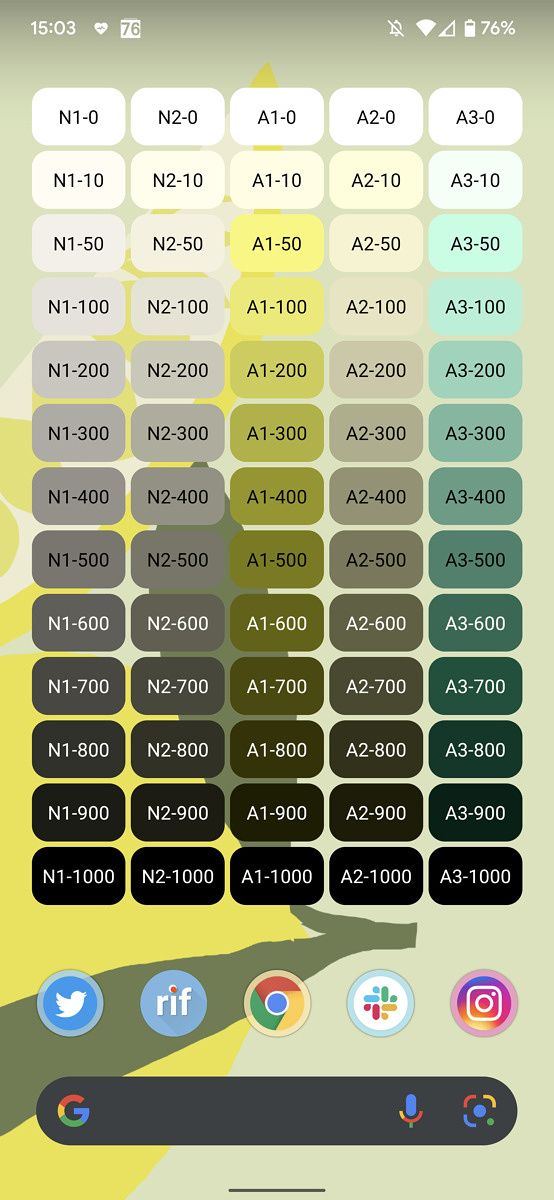
Task: Choose the A3-100 swatch
Action: tap(476, 307)
